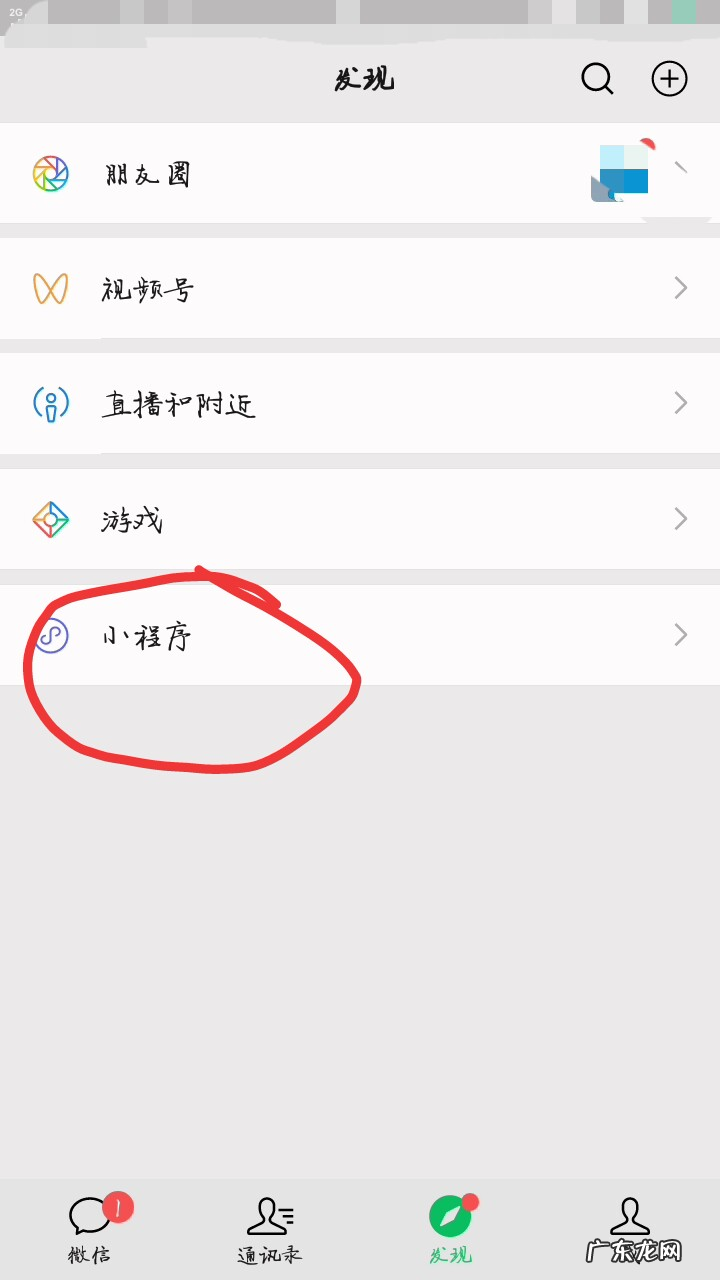Image resolution: width=720 pixels, height=1280 pixels.
Task: Tap the Live and Nearby person icon
Action: [51, 404]
